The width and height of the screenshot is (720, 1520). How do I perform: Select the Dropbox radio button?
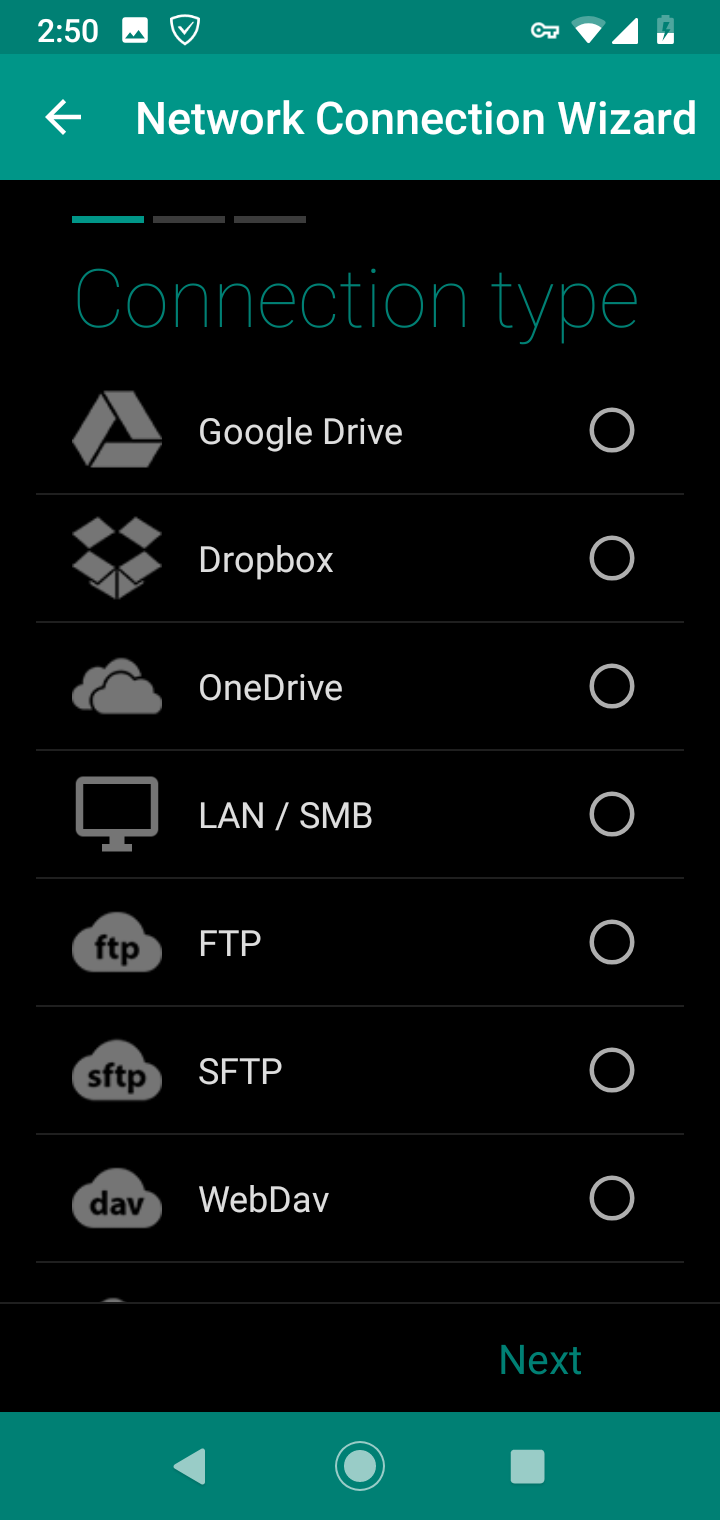point(611,558)
